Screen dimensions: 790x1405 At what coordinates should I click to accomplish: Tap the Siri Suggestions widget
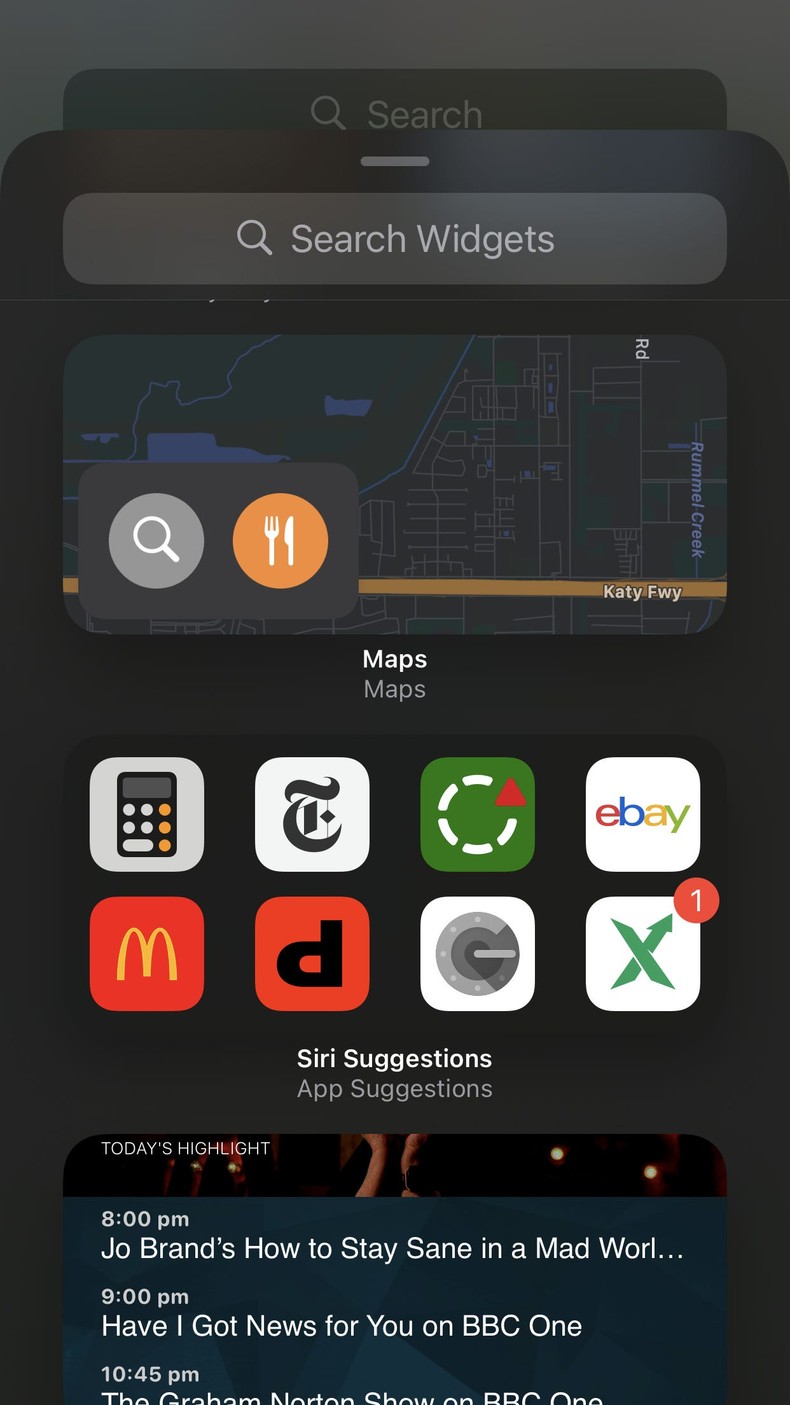click(394, 883)
